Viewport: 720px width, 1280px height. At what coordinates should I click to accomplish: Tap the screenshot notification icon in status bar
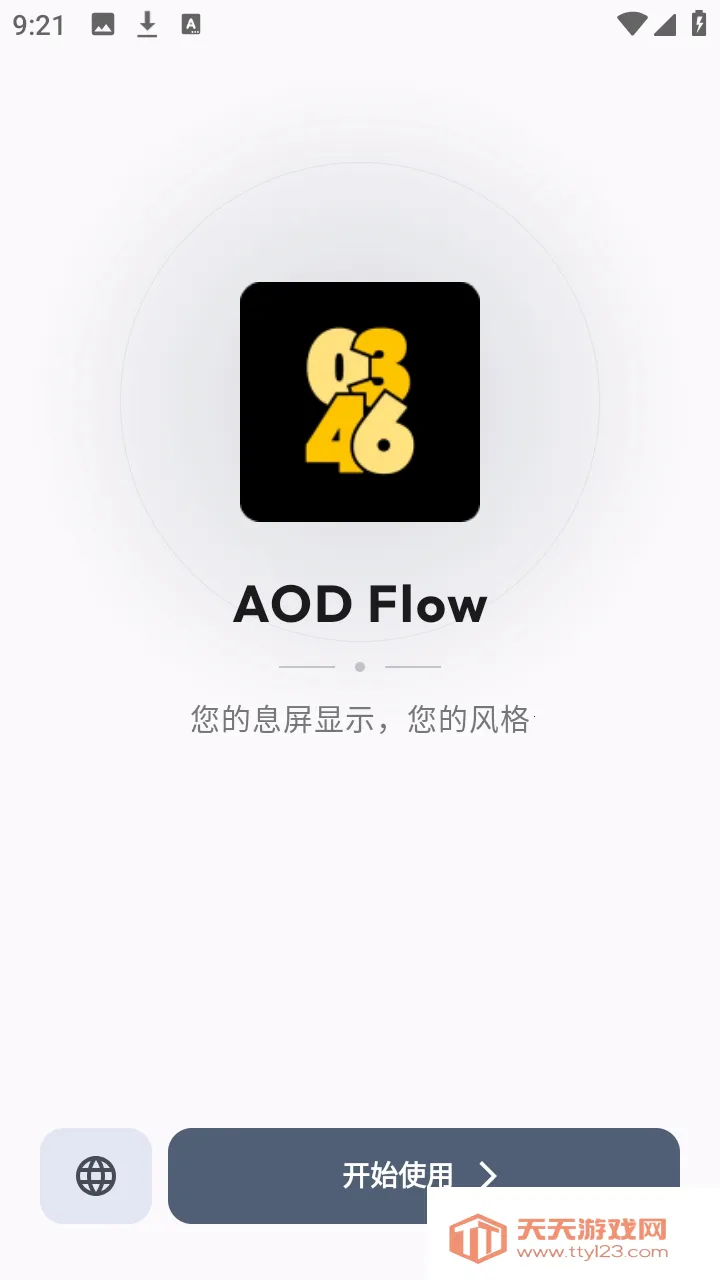click(104, 25)
